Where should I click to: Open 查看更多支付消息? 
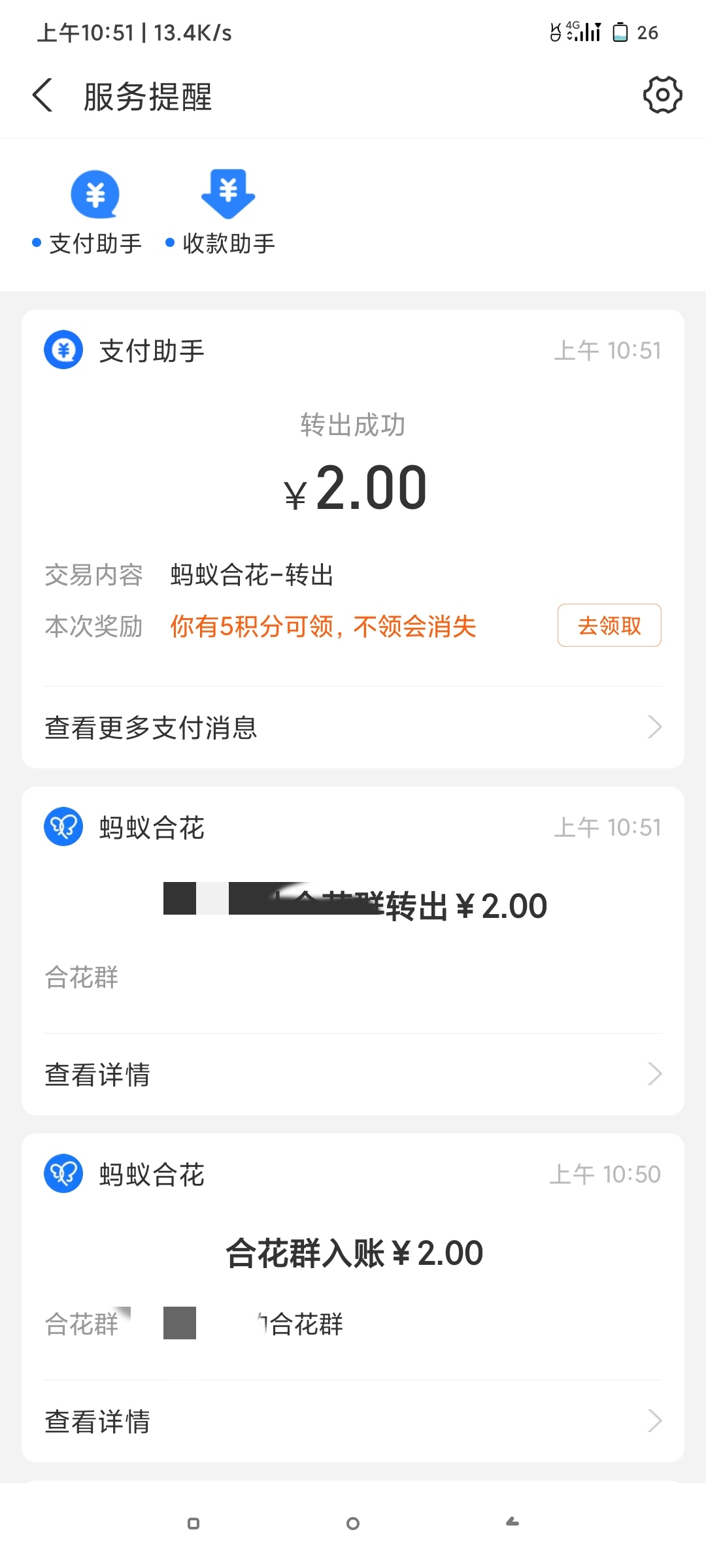[x=353, y=728]
